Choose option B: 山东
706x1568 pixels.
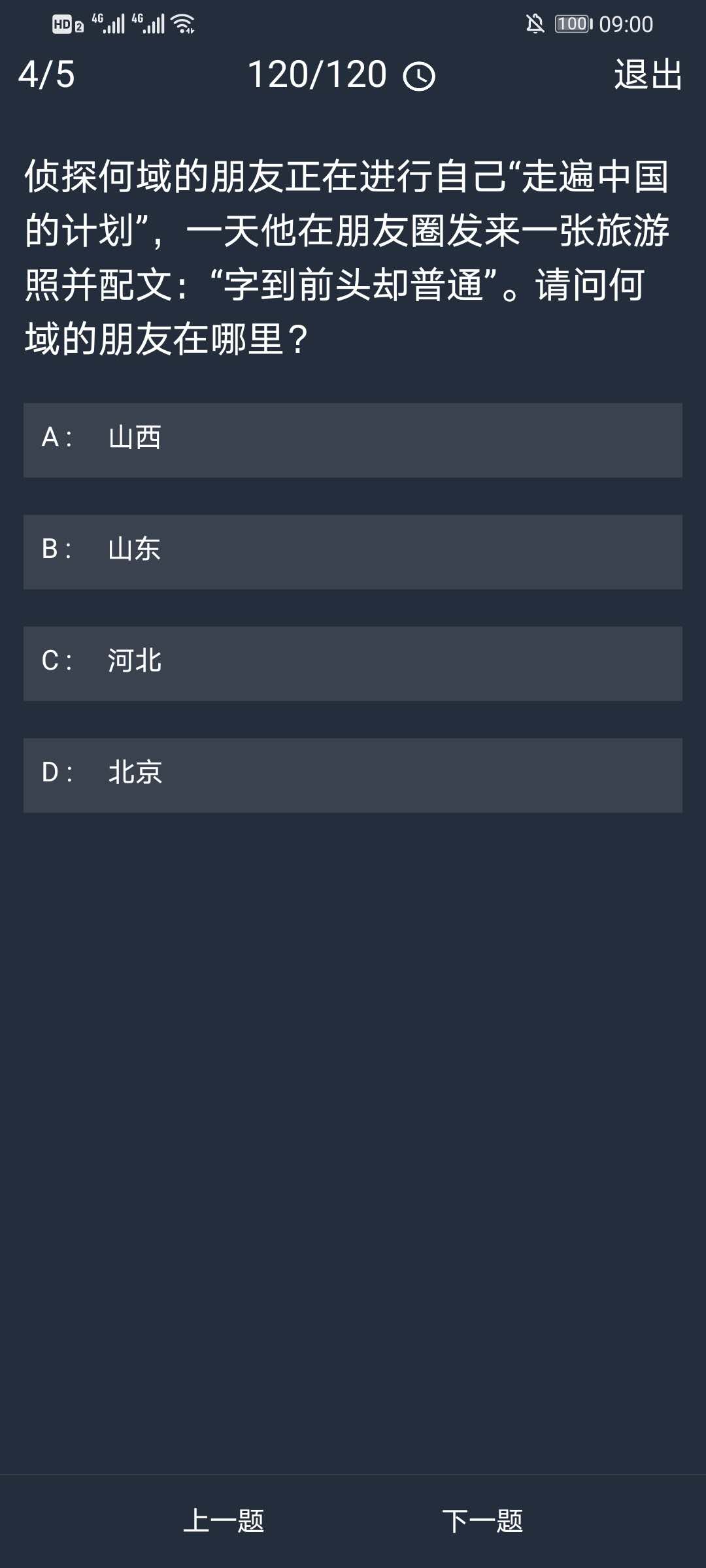coord(353,551)
